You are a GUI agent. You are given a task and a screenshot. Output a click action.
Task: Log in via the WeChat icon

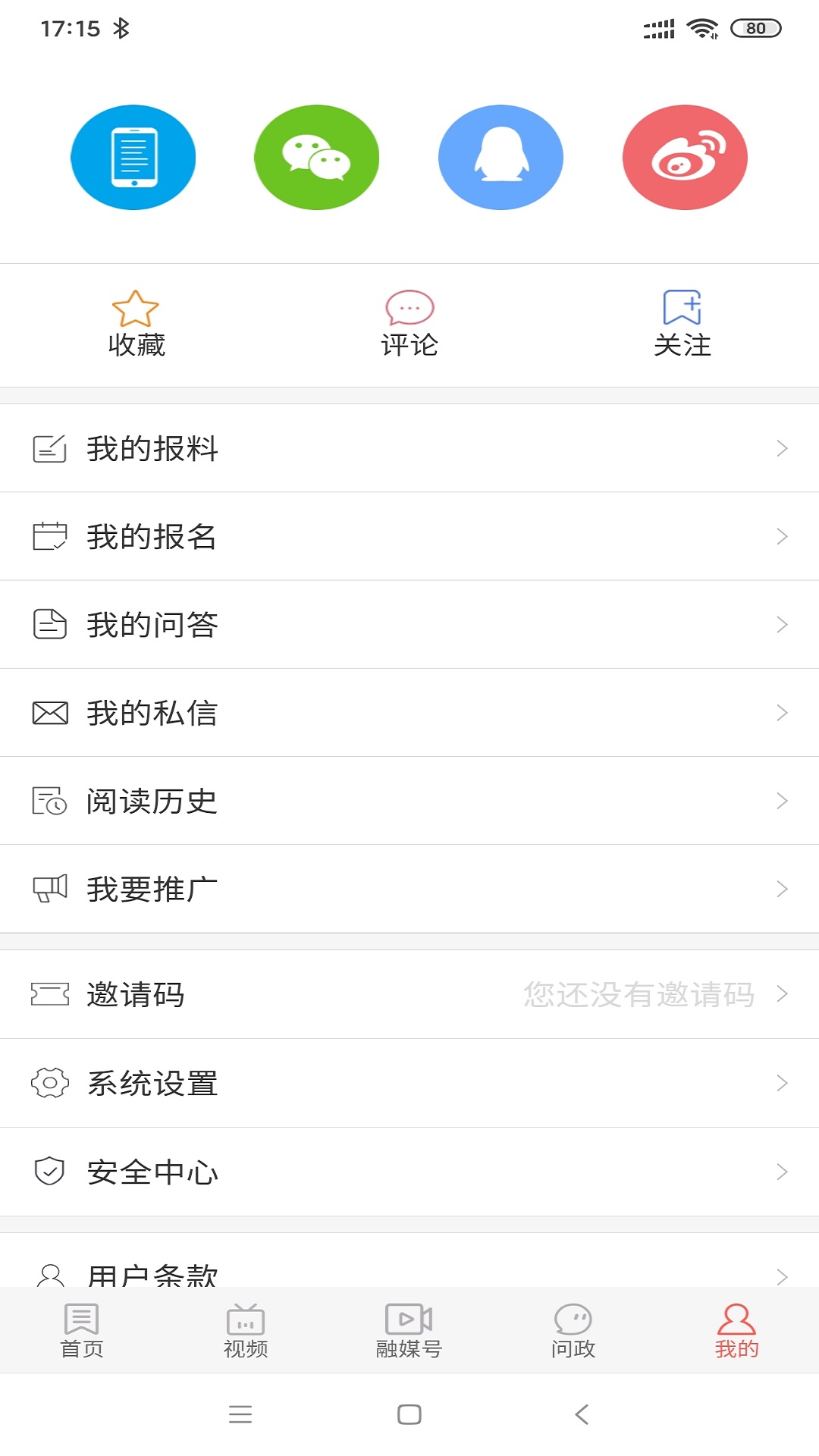click(316, 158)
